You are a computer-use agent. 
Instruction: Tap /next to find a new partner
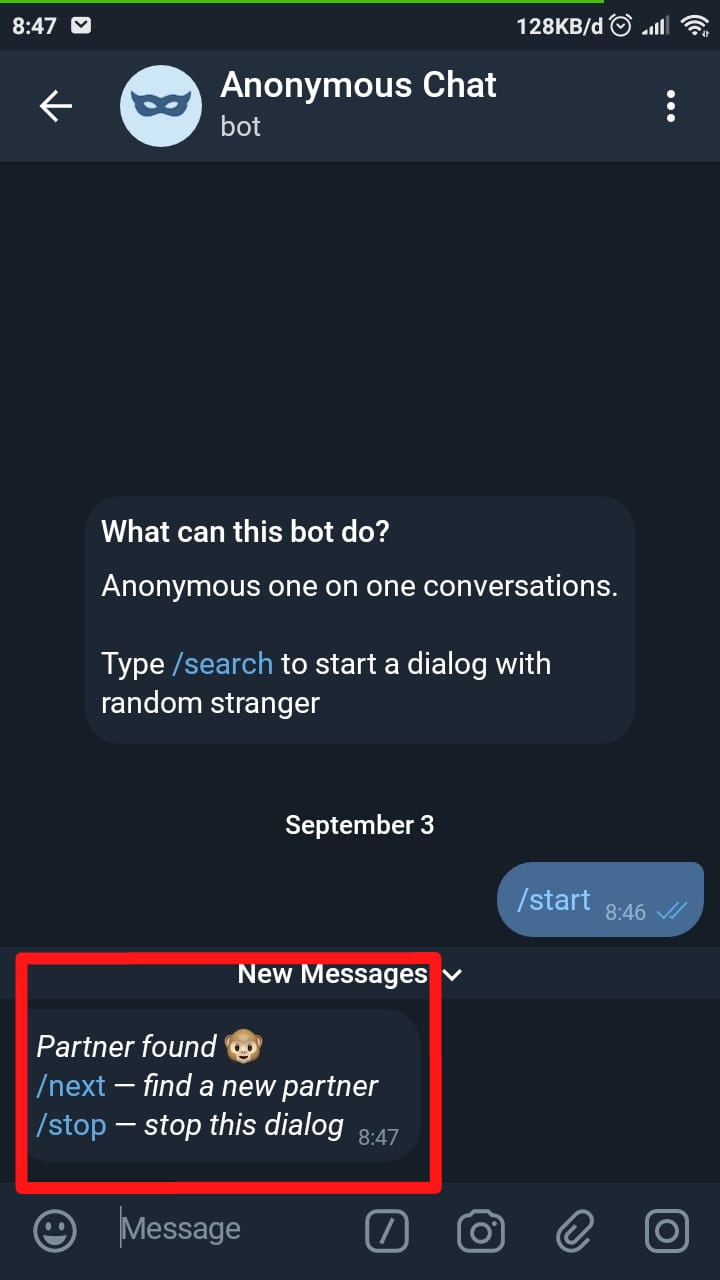(x=71, y=1085)
